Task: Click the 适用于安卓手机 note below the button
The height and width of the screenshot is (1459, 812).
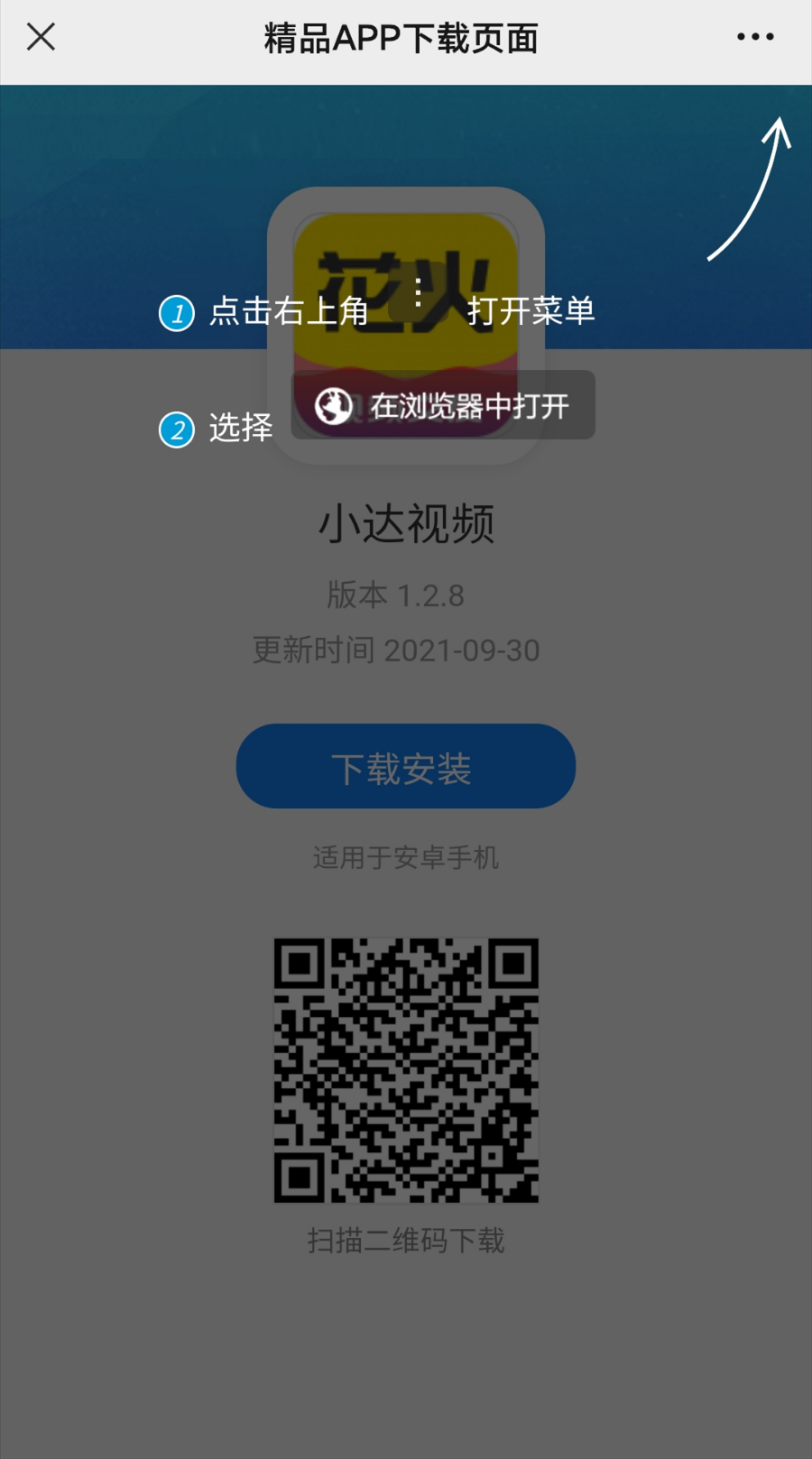Action: (x=405, y=859)
